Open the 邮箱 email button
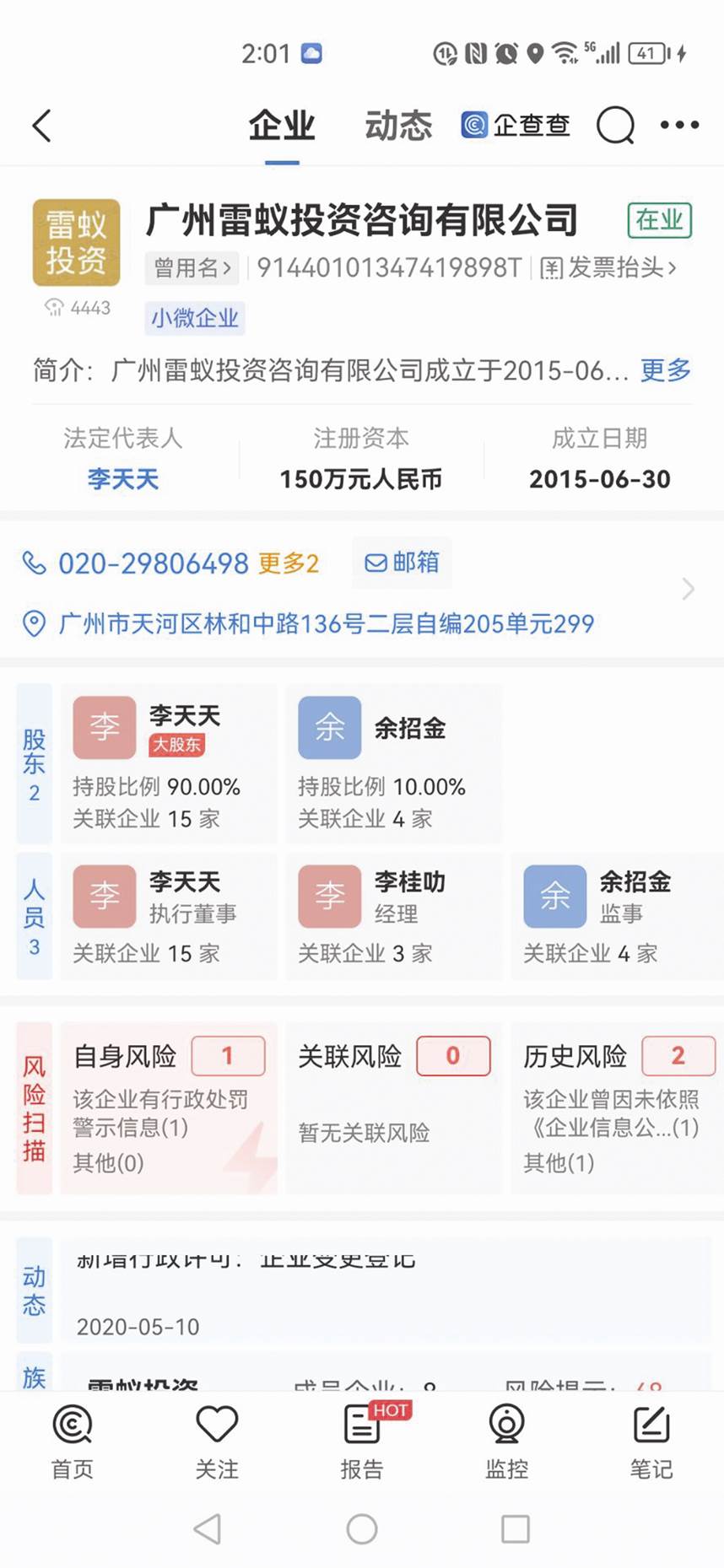 point(402,563)
